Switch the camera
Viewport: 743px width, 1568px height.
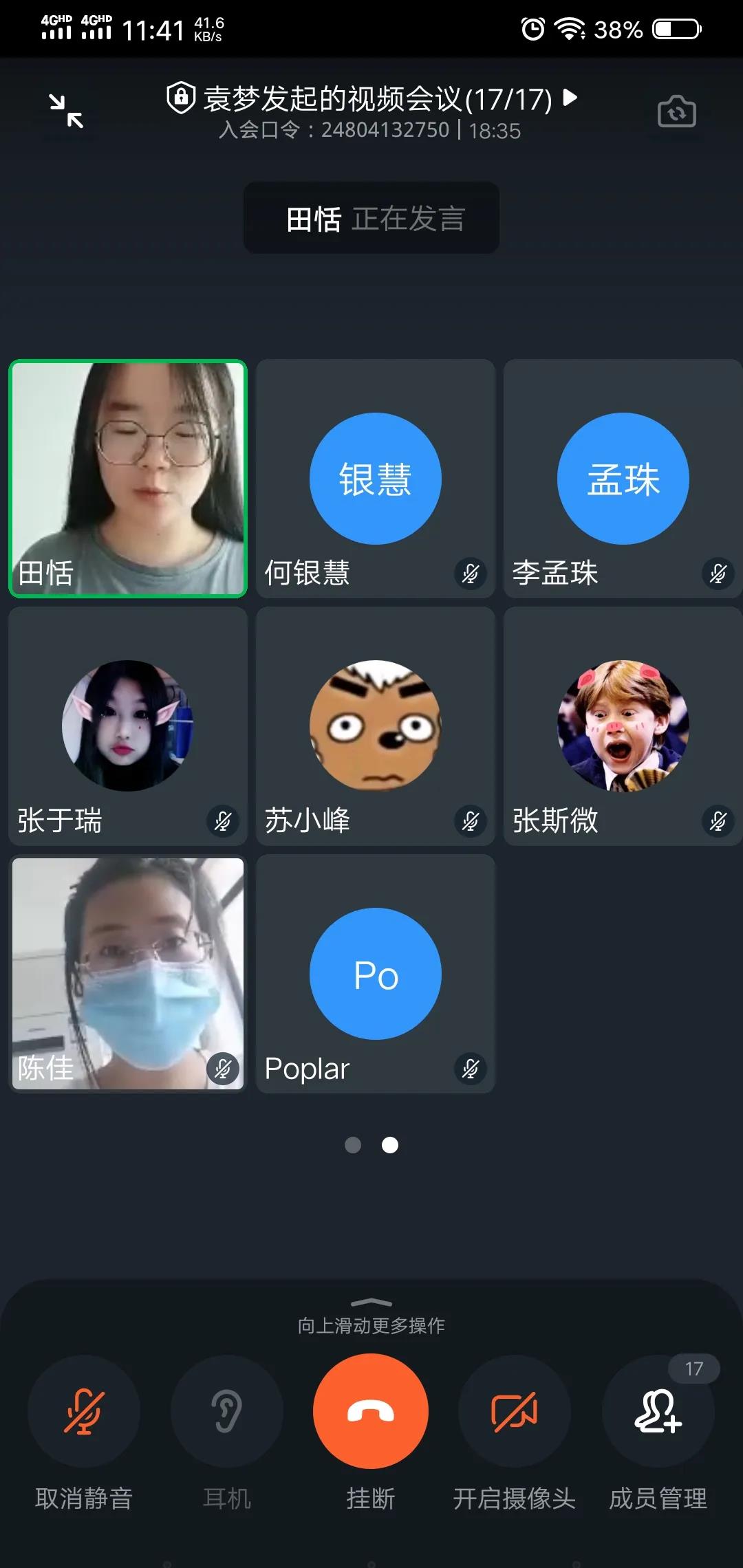[x=676, y=112]
